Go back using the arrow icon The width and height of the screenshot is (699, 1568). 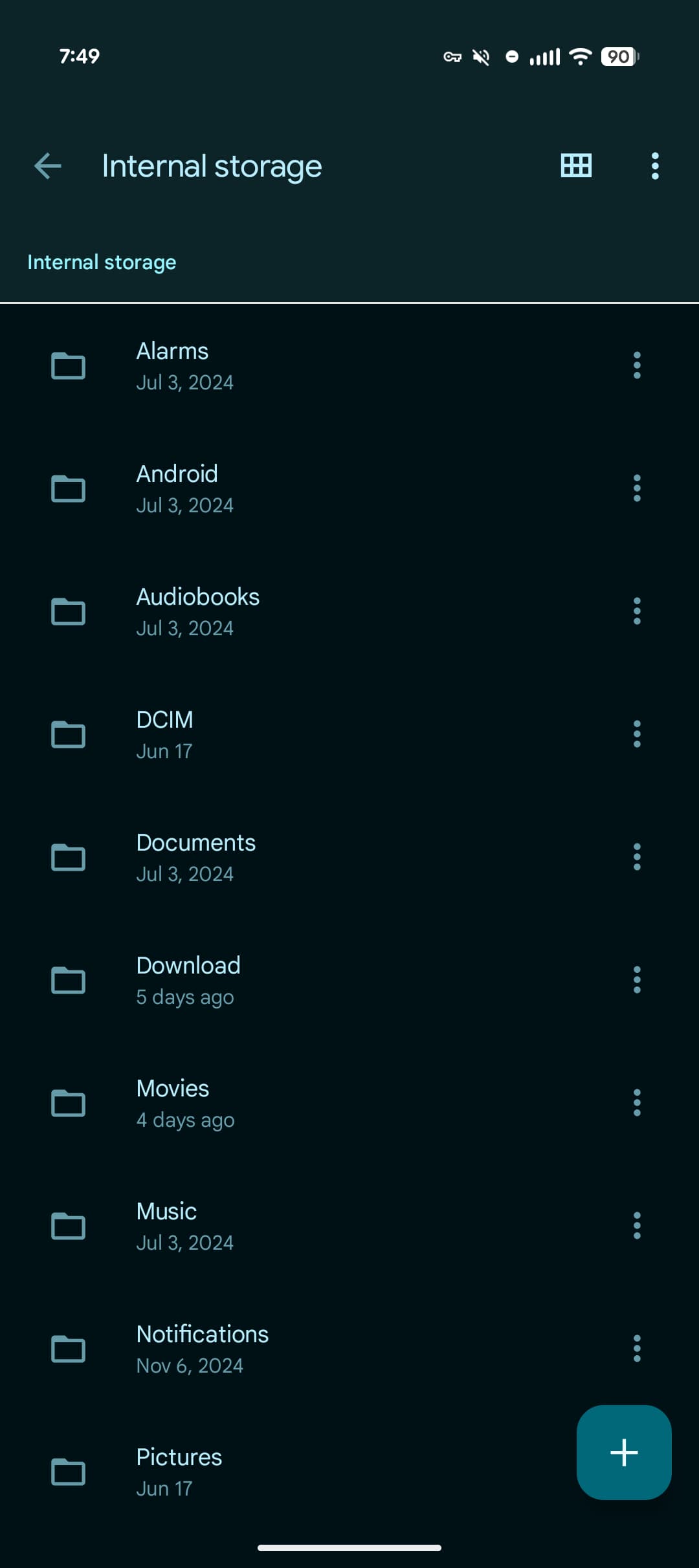47,166
